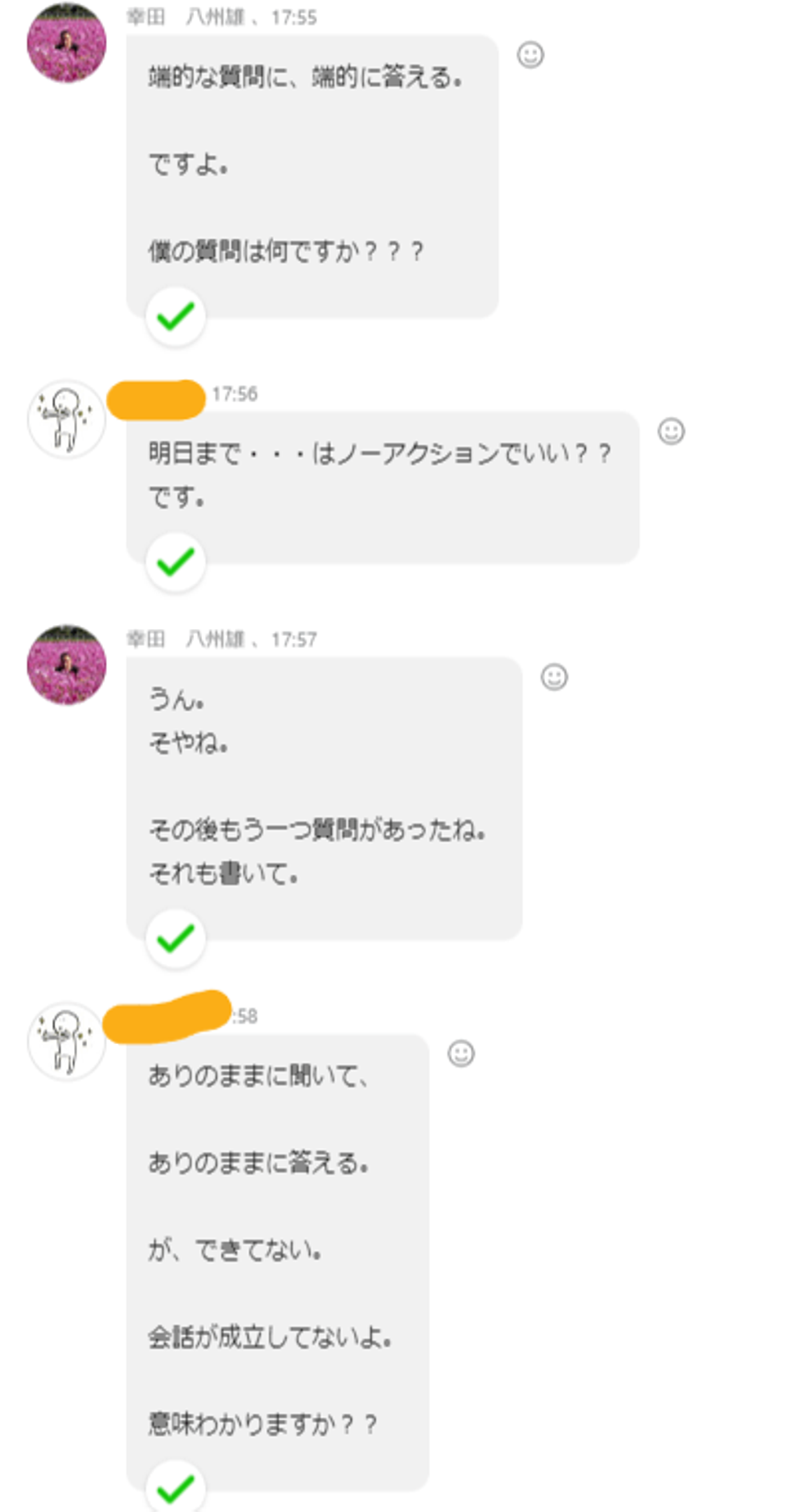React to the 明日まで message with emoji
This screenshot has height=1512, width=811.
point(671,431)
